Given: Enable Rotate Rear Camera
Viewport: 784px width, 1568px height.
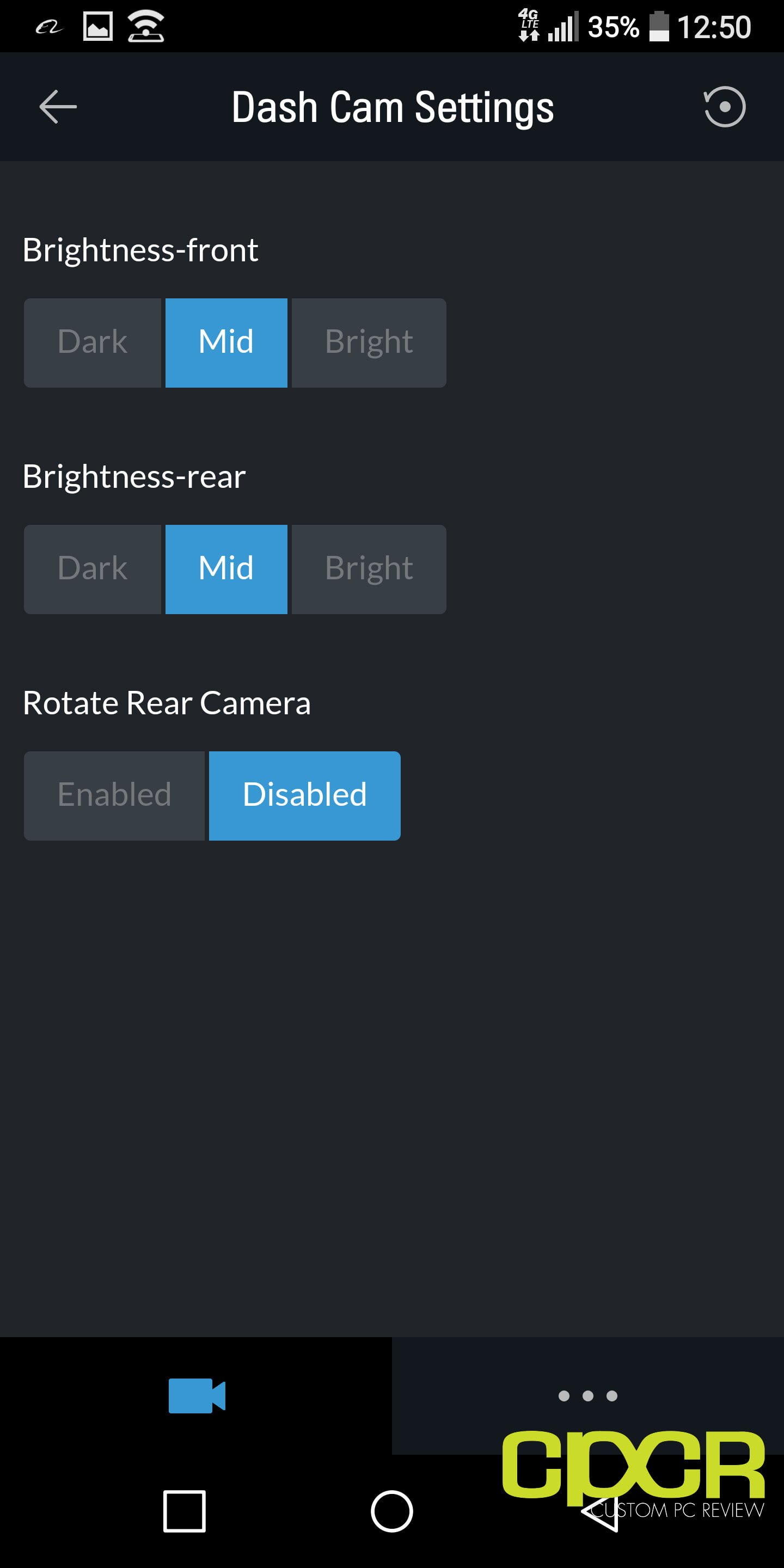Looking at the screenshot, I should (114, 795).
